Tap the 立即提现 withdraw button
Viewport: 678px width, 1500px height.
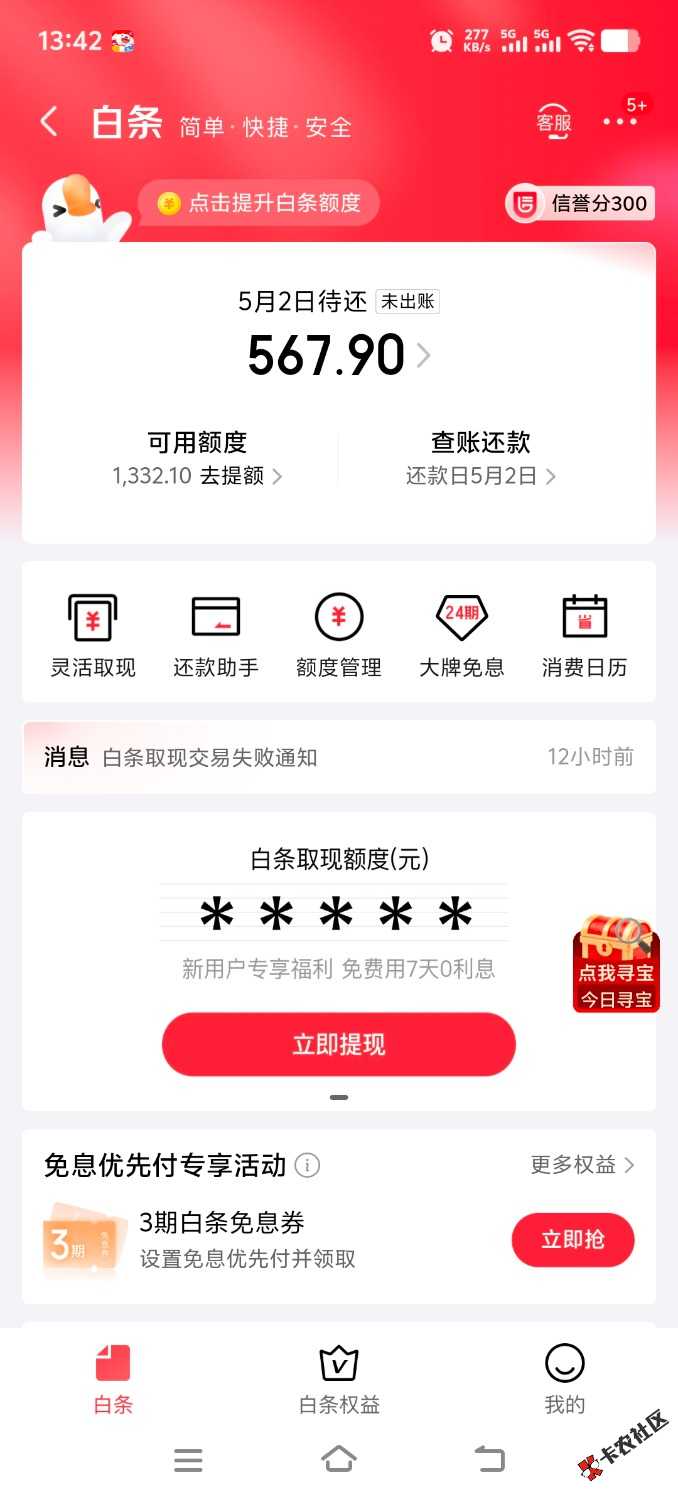pyautogui.click(x=339, y=1045)
